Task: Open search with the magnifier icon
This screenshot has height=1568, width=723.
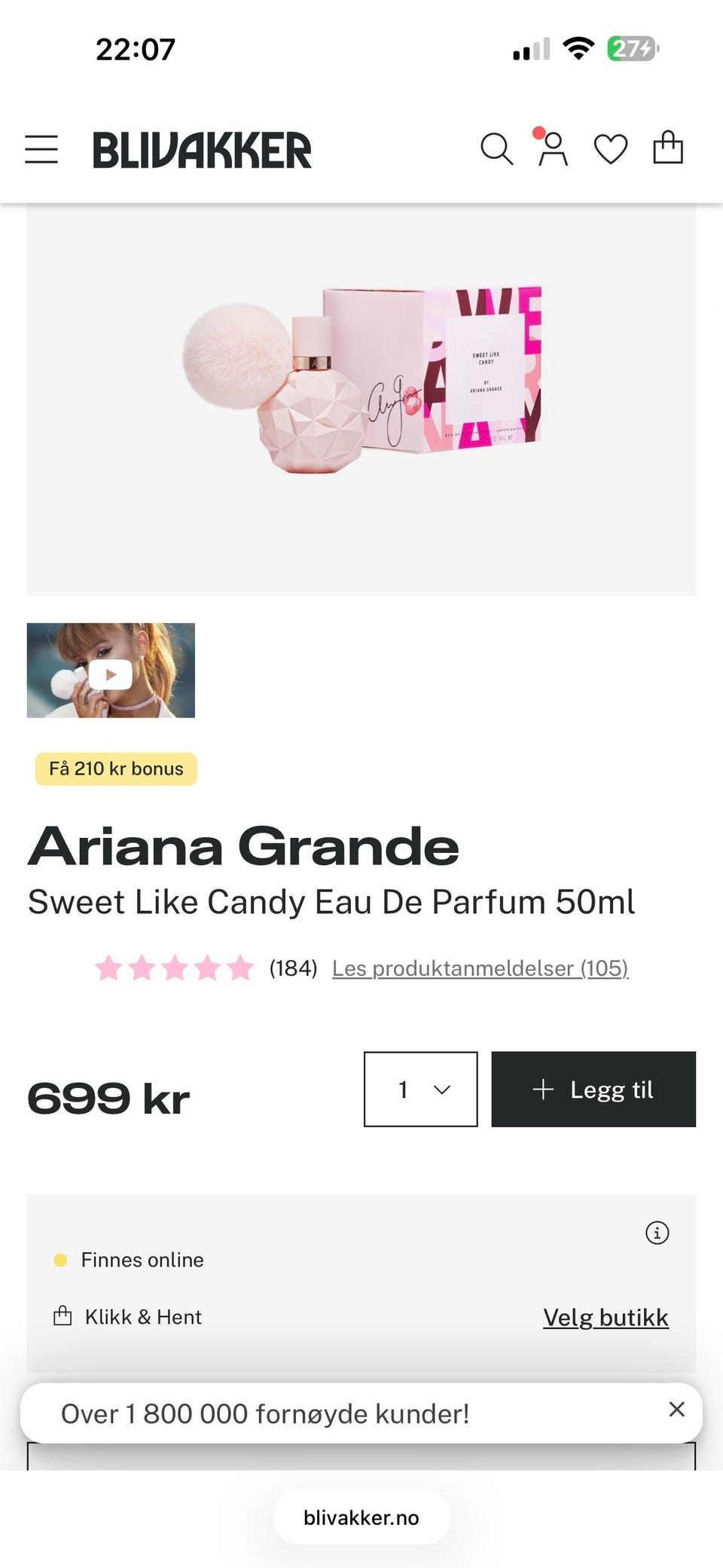Action: click(x=496, y=148)
